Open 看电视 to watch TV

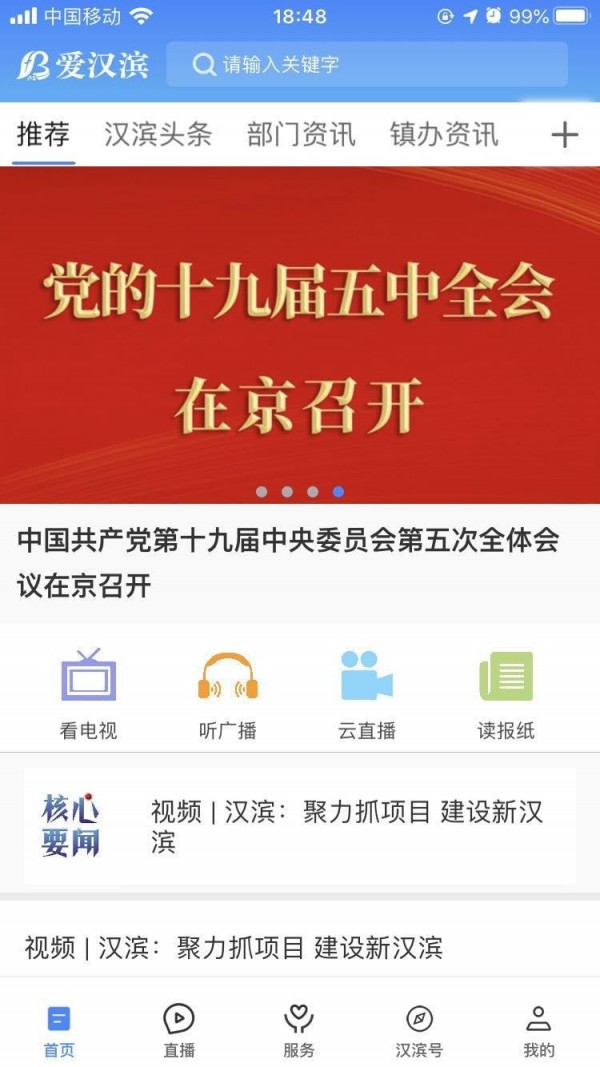88,694
